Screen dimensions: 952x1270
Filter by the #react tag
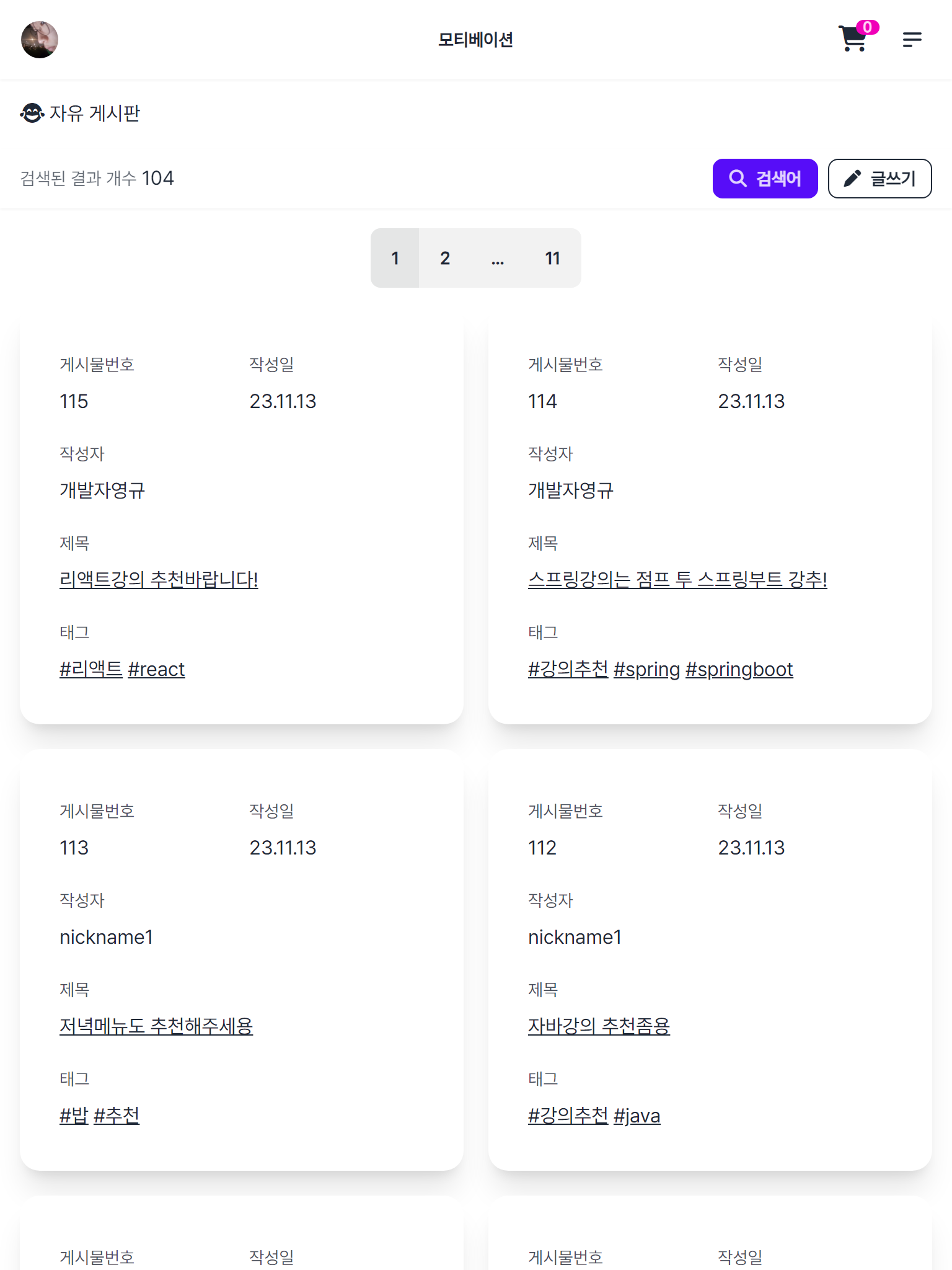point(156,669)
